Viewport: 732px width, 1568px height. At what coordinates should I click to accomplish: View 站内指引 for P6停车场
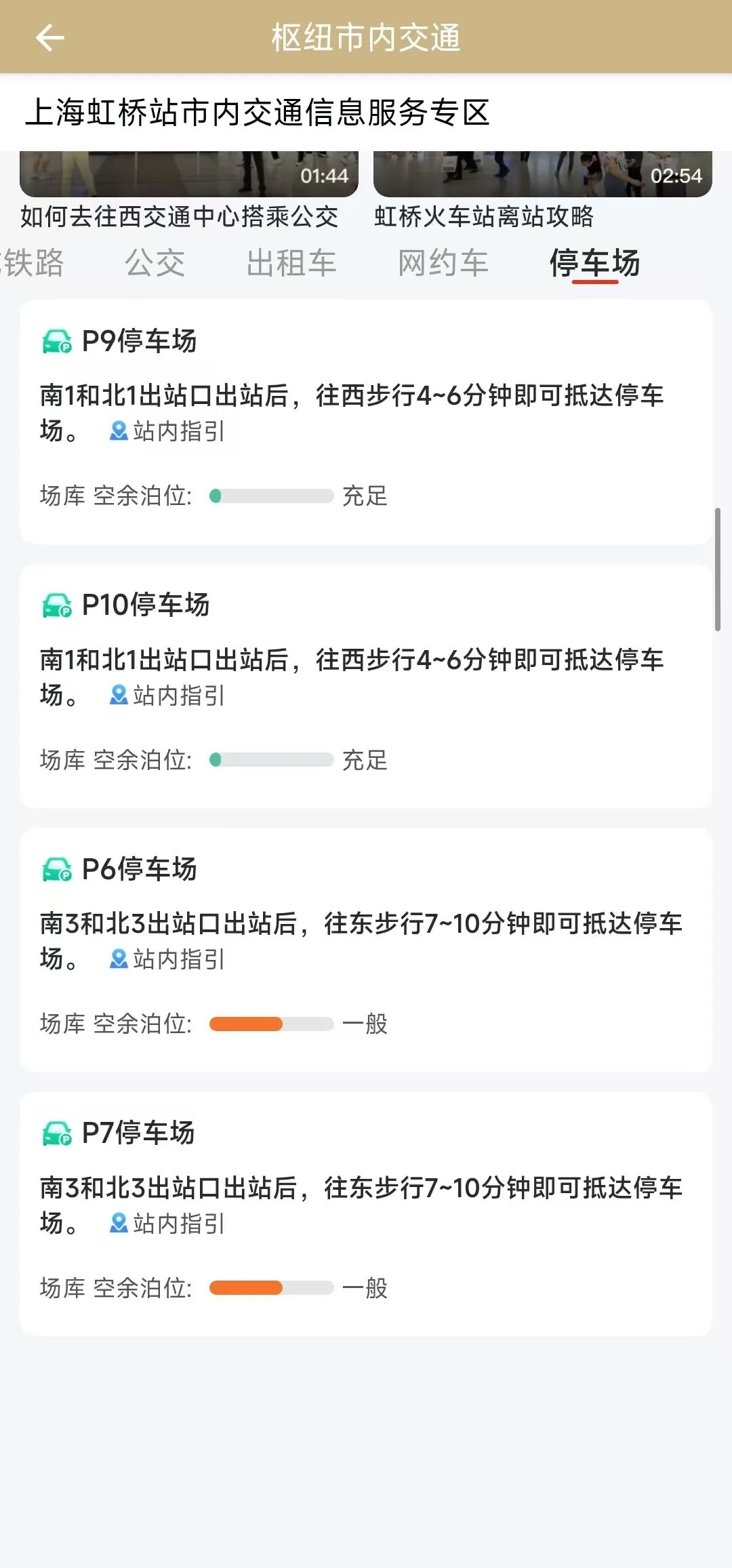(x=167, y=959)
